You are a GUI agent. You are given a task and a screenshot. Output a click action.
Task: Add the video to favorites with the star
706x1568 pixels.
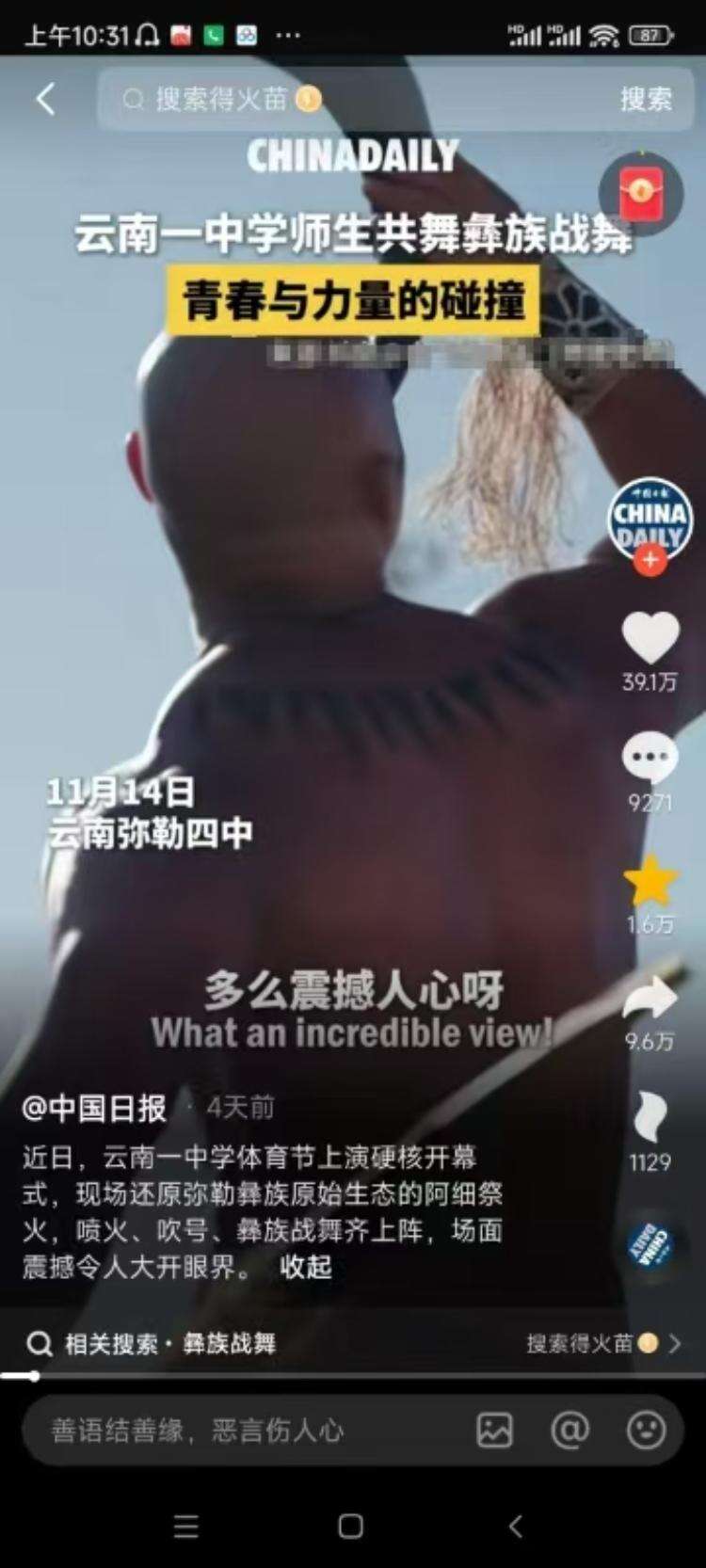coord(650,881)
